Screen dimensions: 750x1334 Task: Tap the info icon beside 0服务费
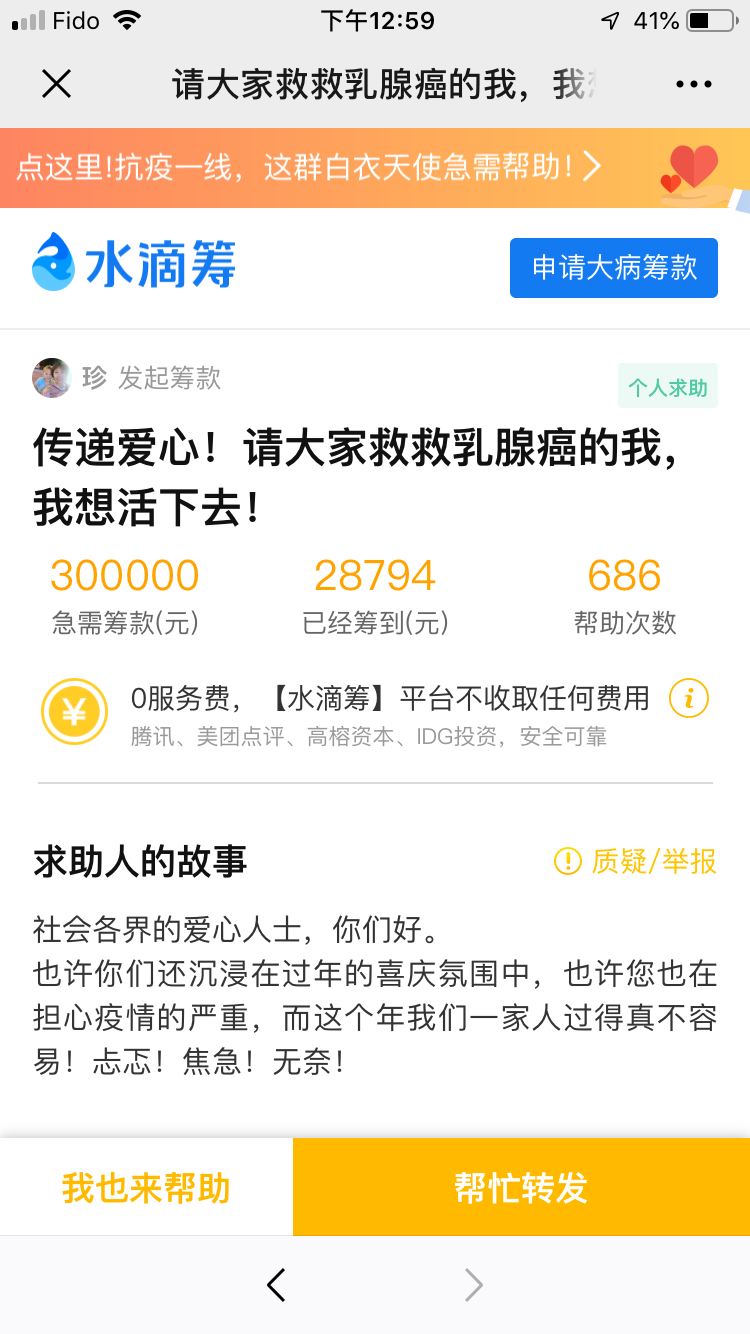[689, 698]
